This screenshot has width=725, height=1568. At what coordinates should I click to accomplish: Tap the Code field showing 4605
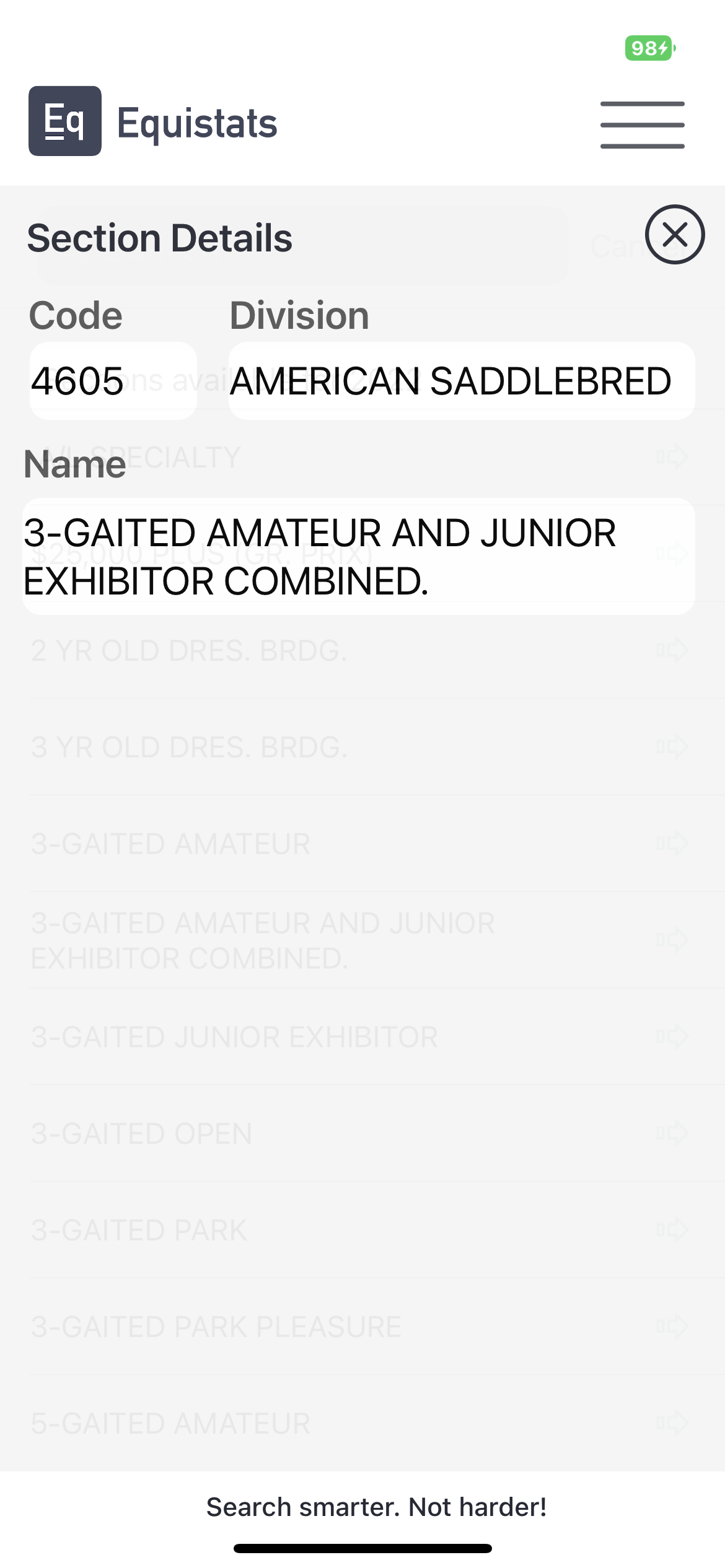113,381
